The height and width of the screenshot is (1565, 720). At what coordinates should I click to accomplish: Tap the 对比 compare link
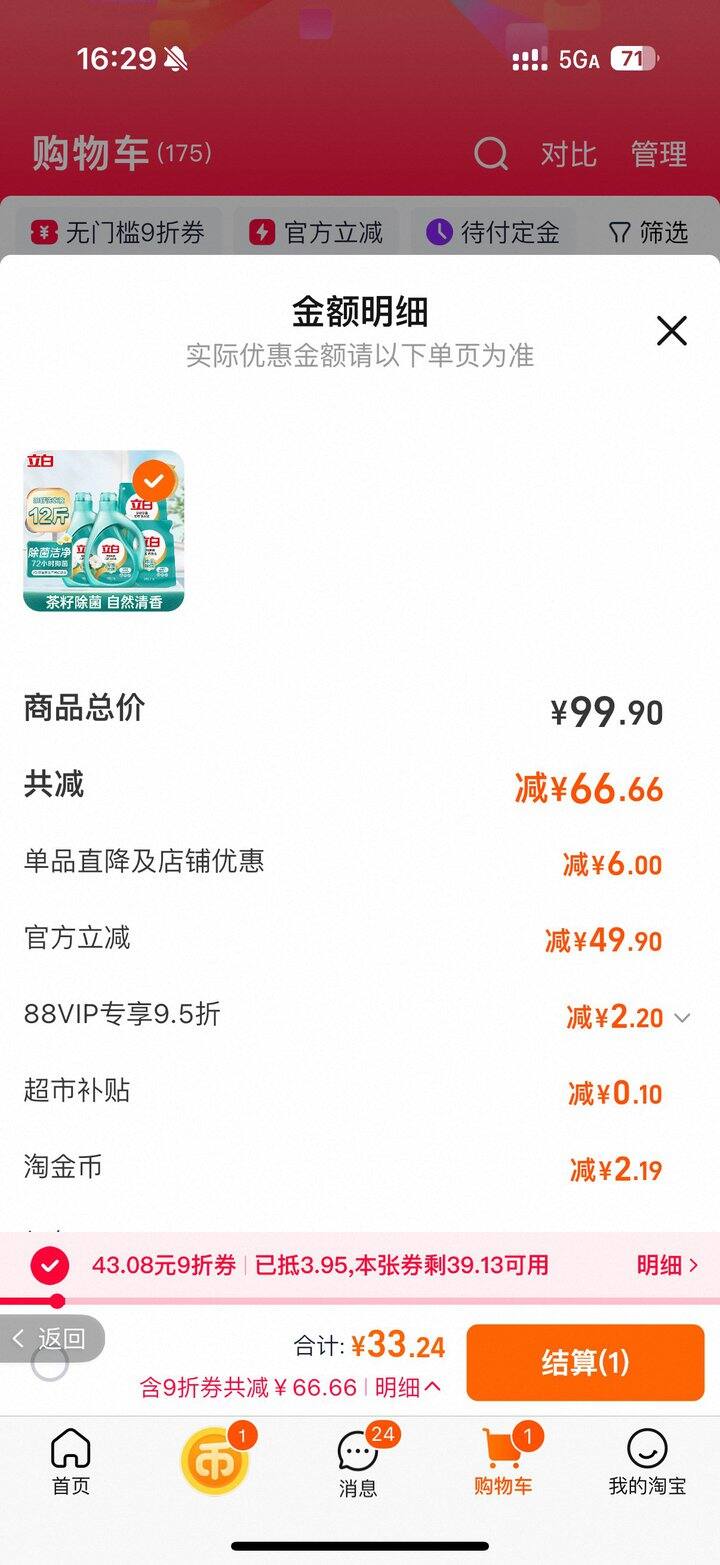coord(569,153)
